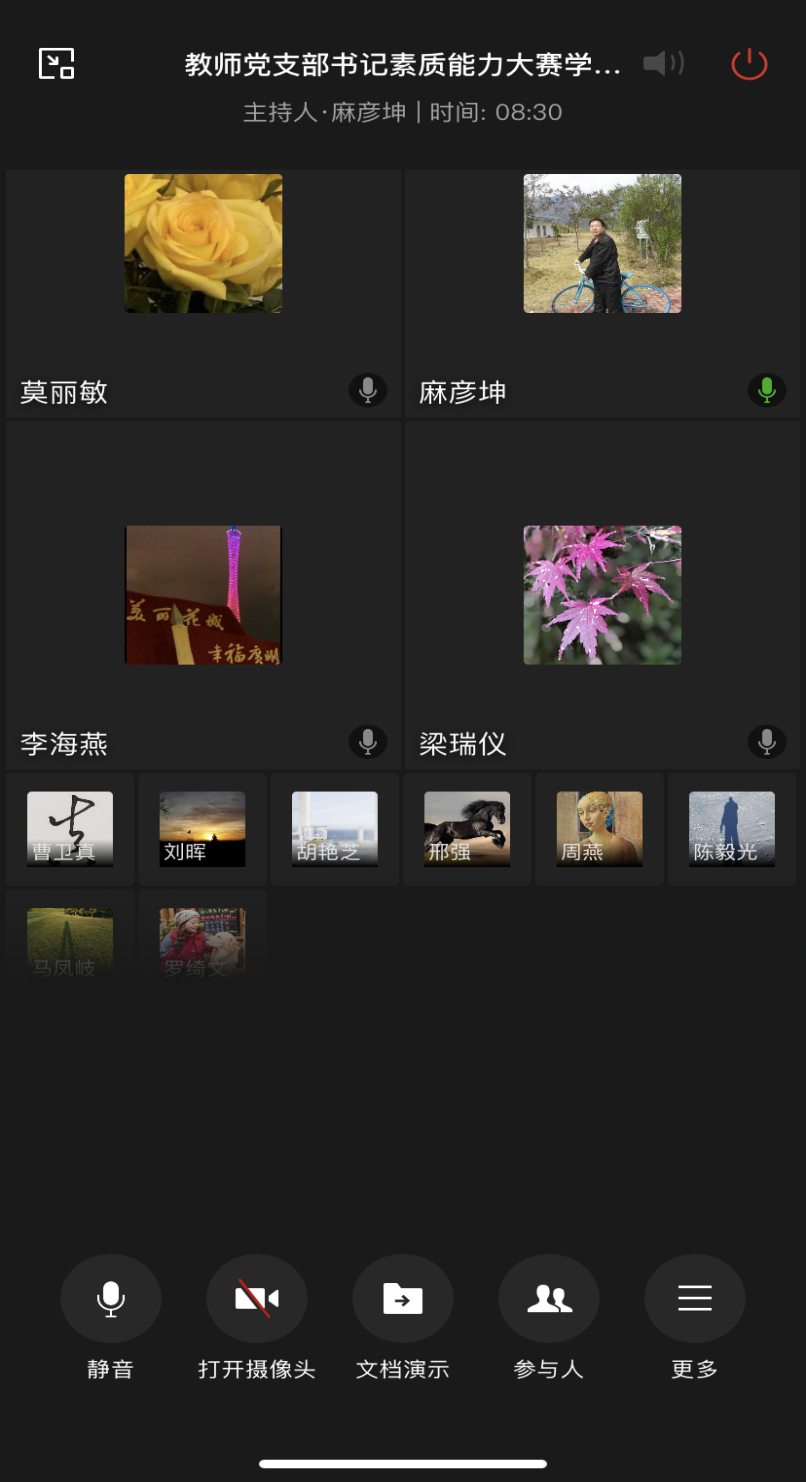Image resolution: width=806 pixels, height=1482 pixels.
Task: Tap participant 曹卫真's small tile
Action: click(70, 829)
